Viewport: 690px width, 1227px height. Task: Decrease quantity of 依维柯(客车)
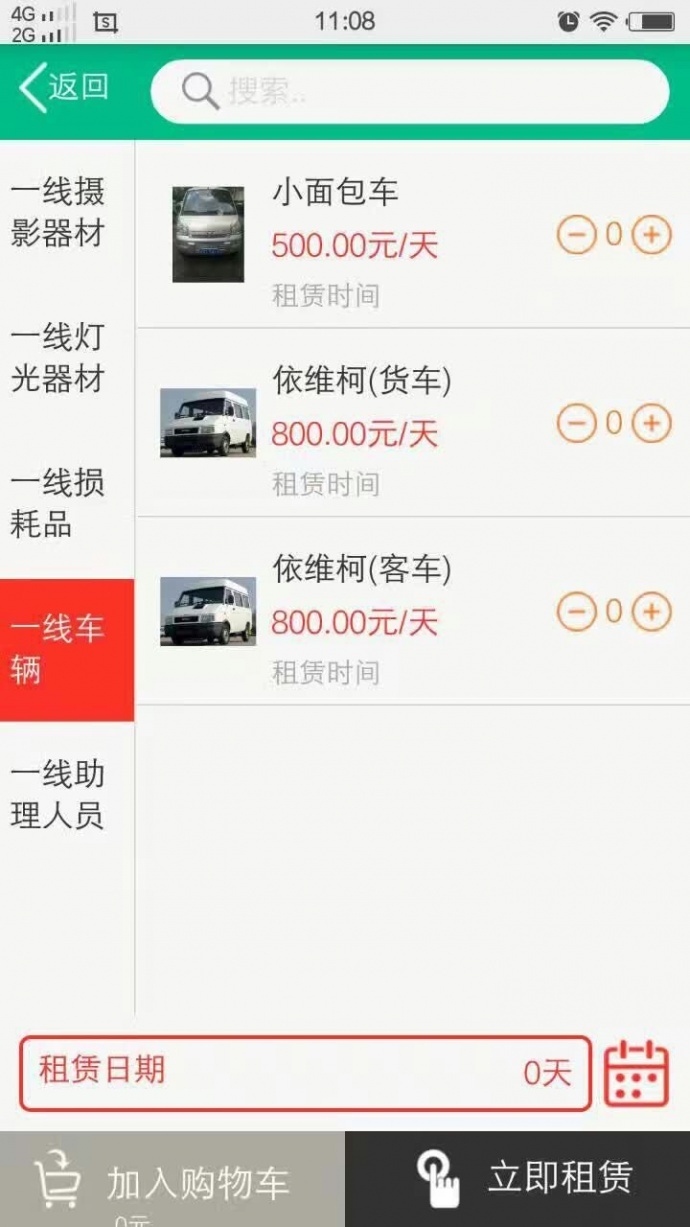click(576, 612)
